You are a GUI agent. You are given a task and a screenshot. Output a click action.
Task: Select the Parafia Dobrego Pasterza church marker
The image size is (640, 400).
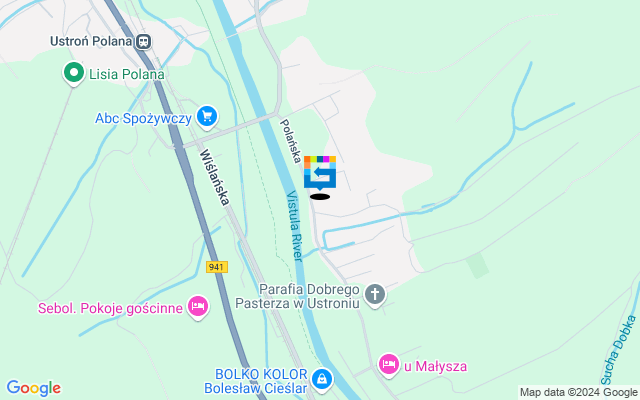click(x=375, y=294)
